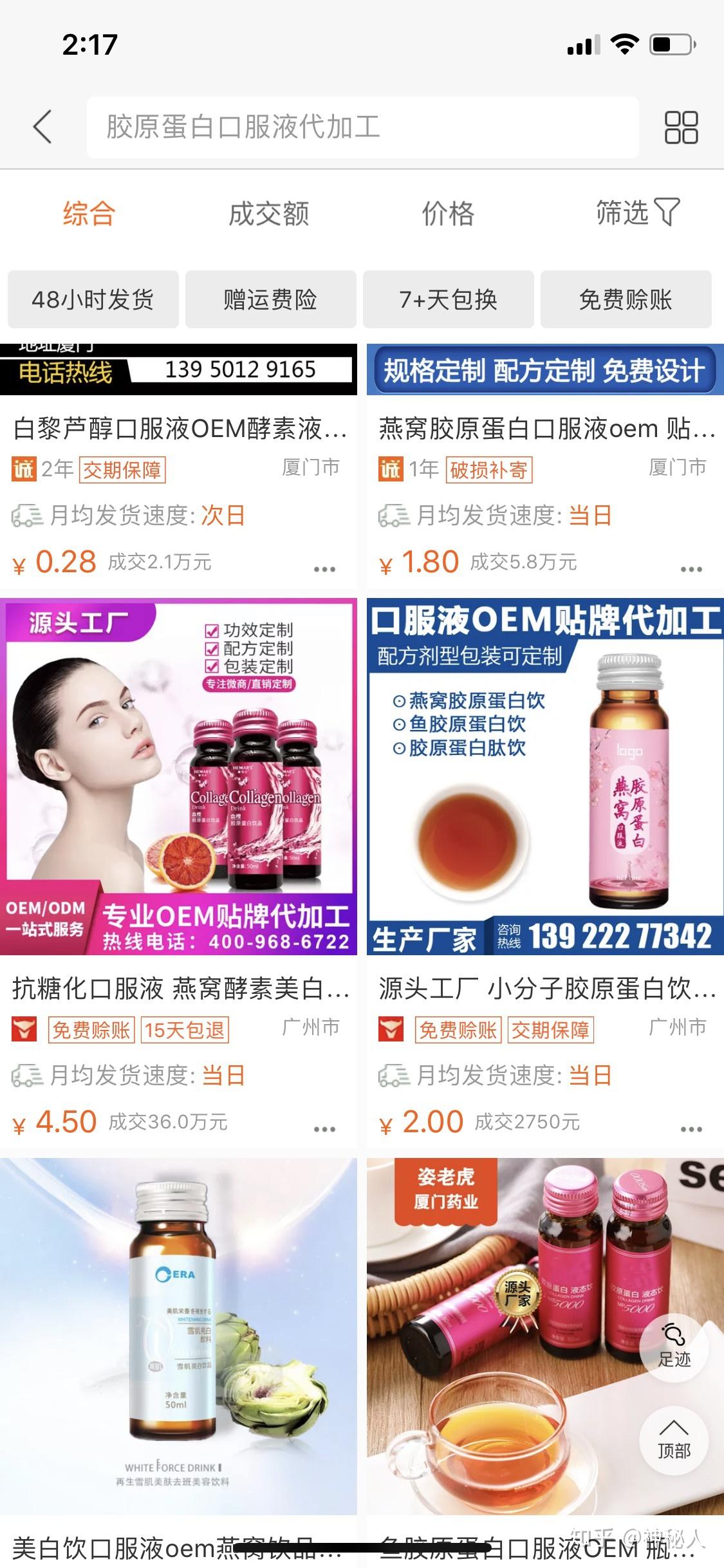Switch the results layout with the grid icon
The width and height of the screenshot is (724, 1568).
pyautogui.click(x=681, y=127)
